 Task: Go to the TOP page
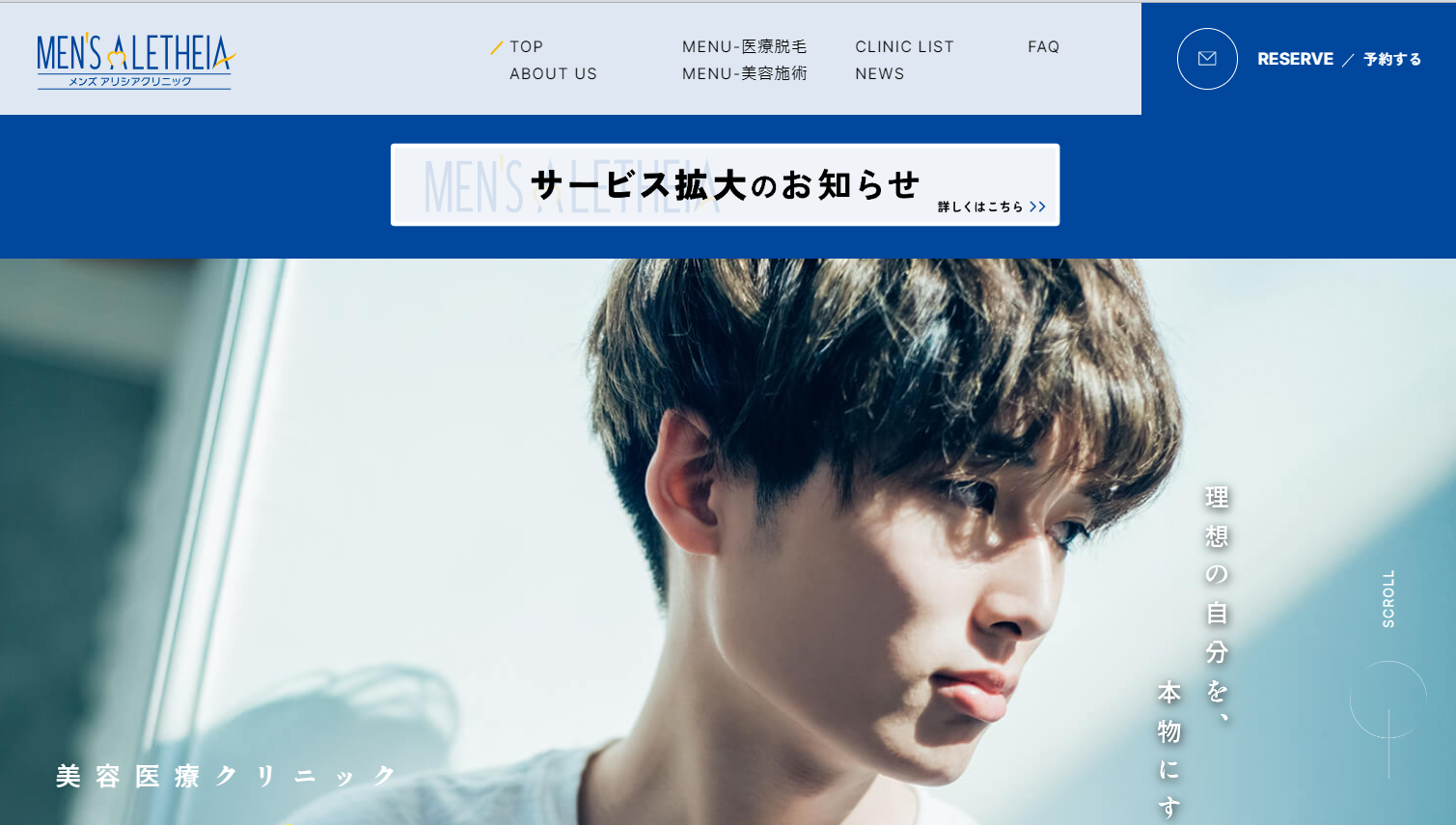coord(526,46)
